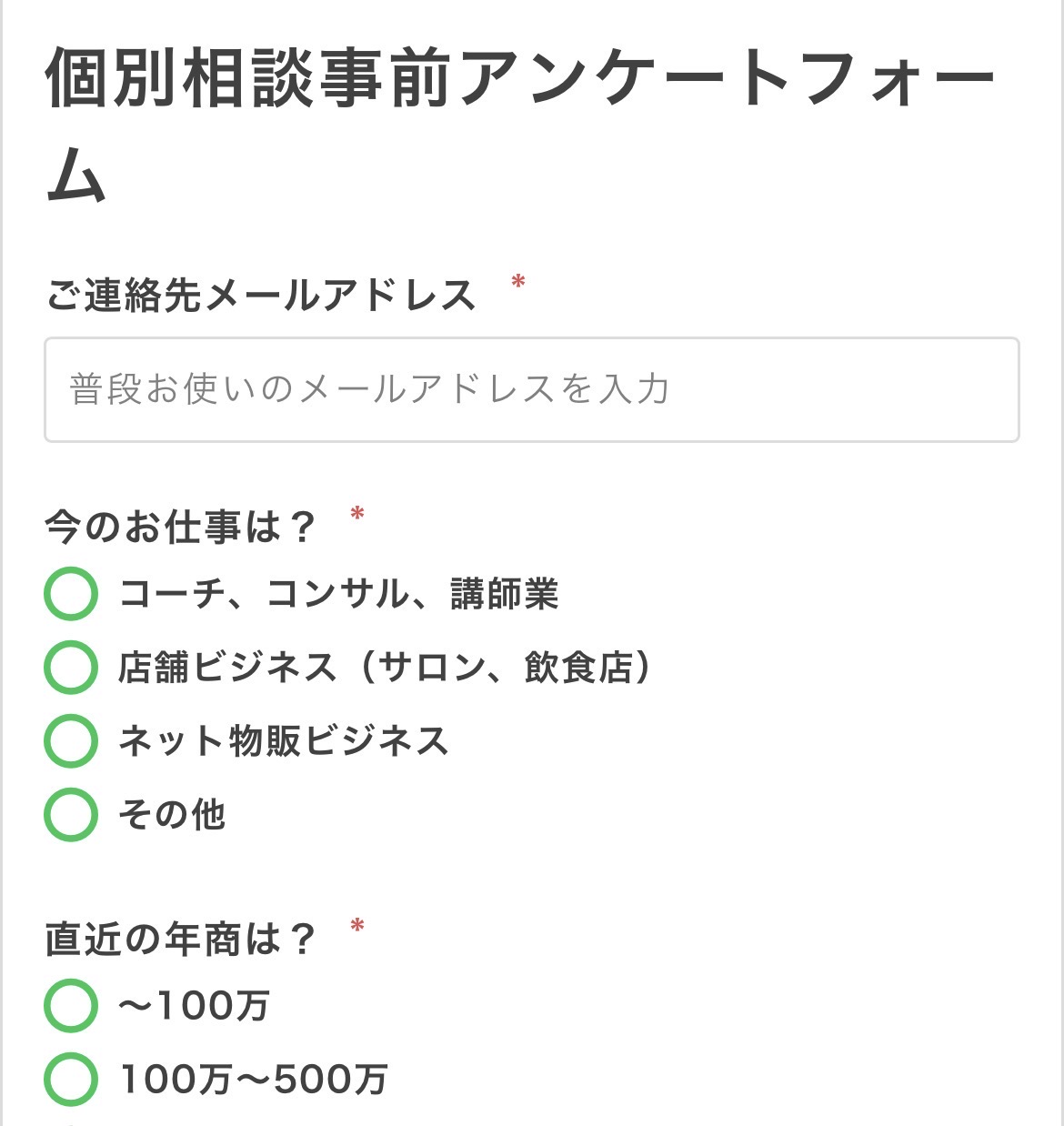
Task: Pick the ネット物販ビジネス radio option
Action: tap(71, 740)
